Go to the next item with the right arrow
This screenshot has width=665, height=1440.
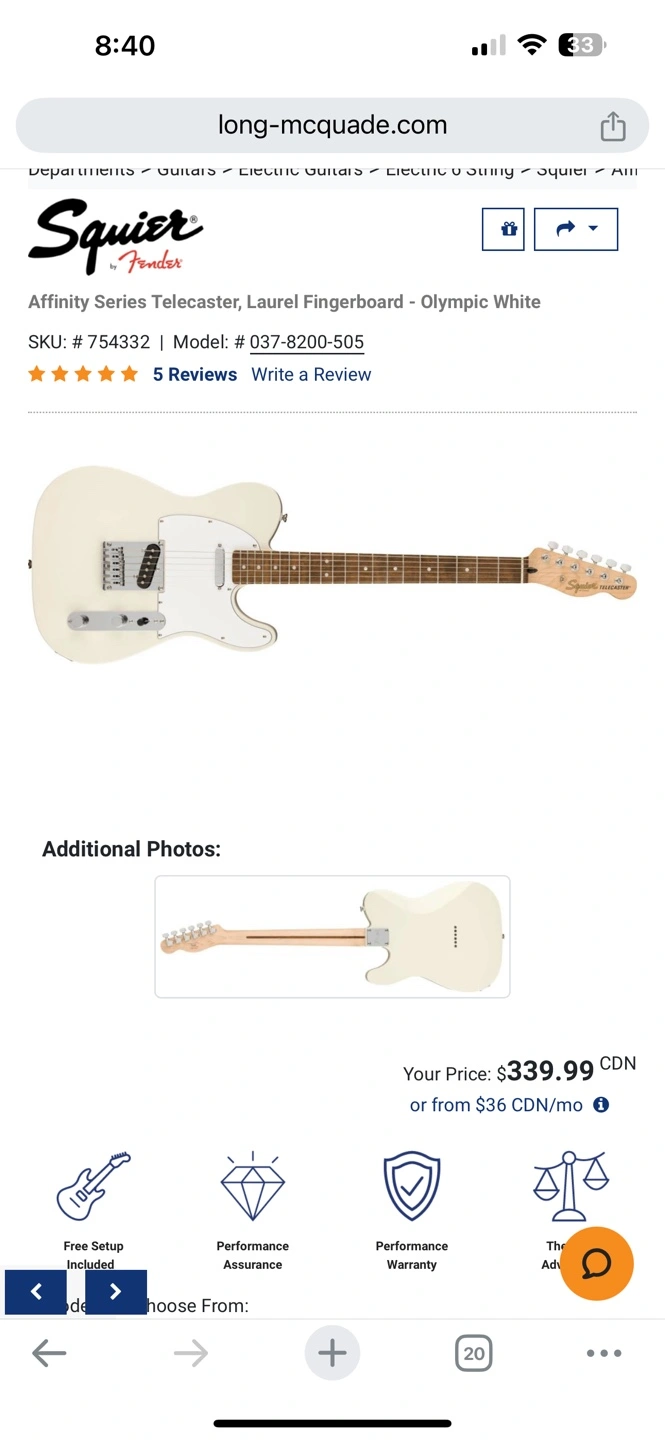(x=115, y=1292)
